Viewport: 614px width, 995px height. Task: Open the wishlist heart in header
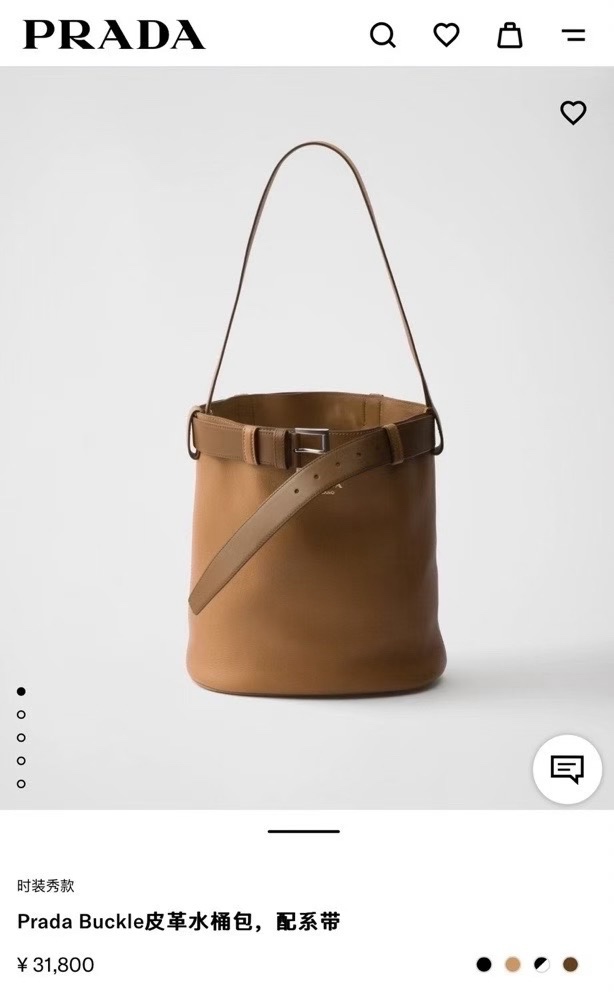tap(447, 35)
